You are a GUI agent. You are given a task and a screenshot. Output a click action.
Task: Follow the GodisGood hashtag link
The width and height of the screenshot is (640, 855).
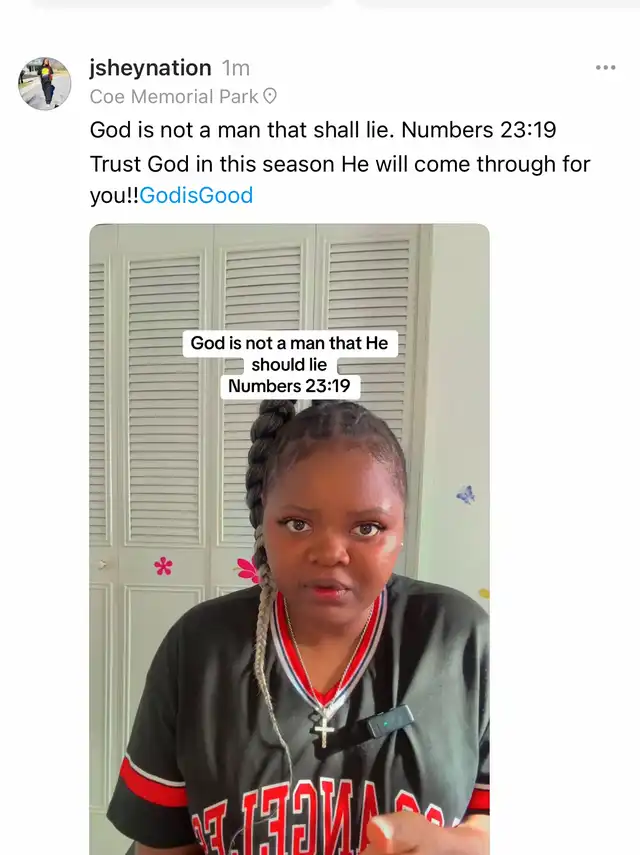(x=196, y=195)
